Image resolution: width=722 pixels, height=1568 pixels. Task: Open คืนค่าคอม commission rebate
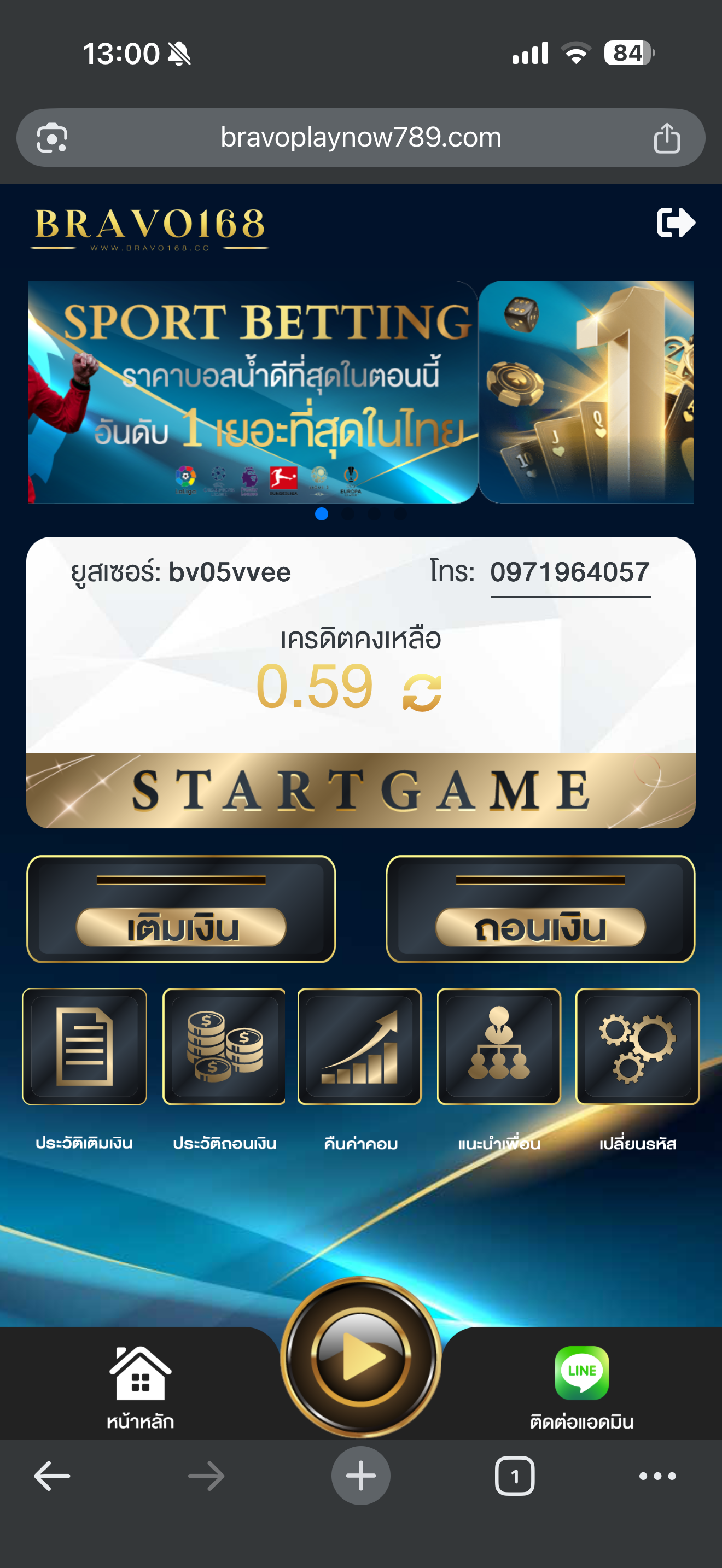point(360,1046)
